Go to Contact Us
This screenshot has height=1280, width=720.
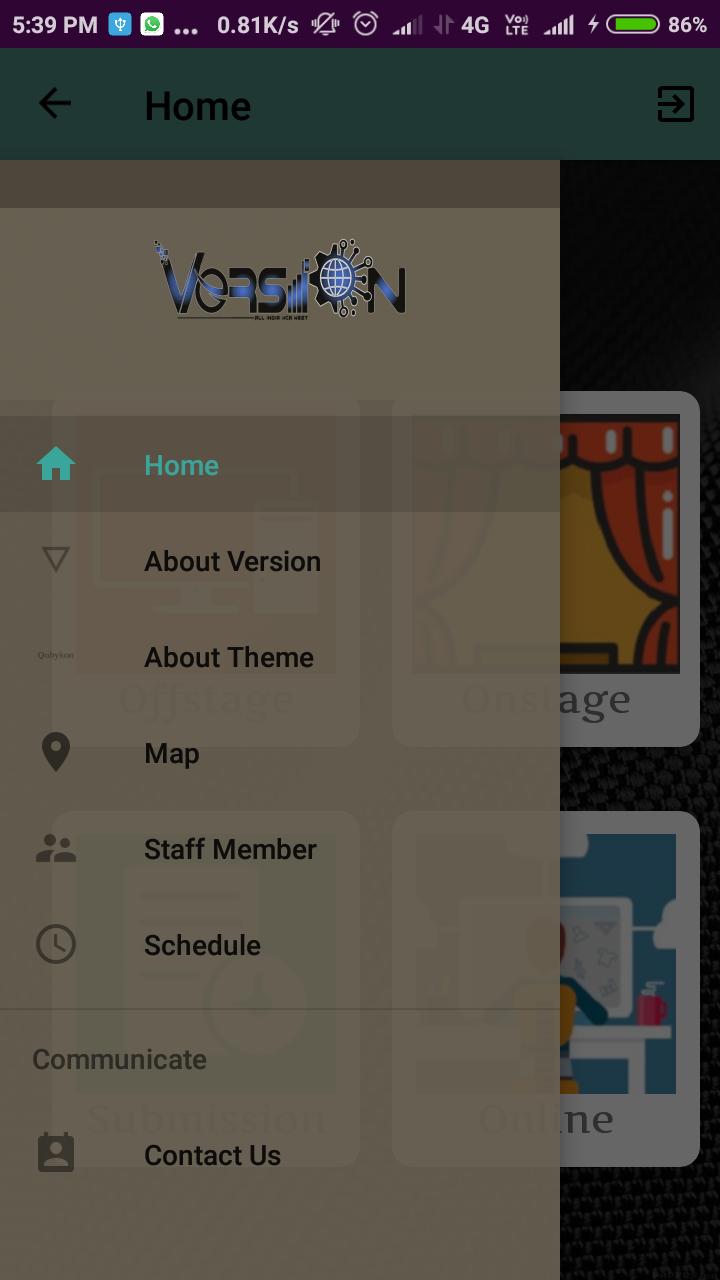tap(212, 1155)
